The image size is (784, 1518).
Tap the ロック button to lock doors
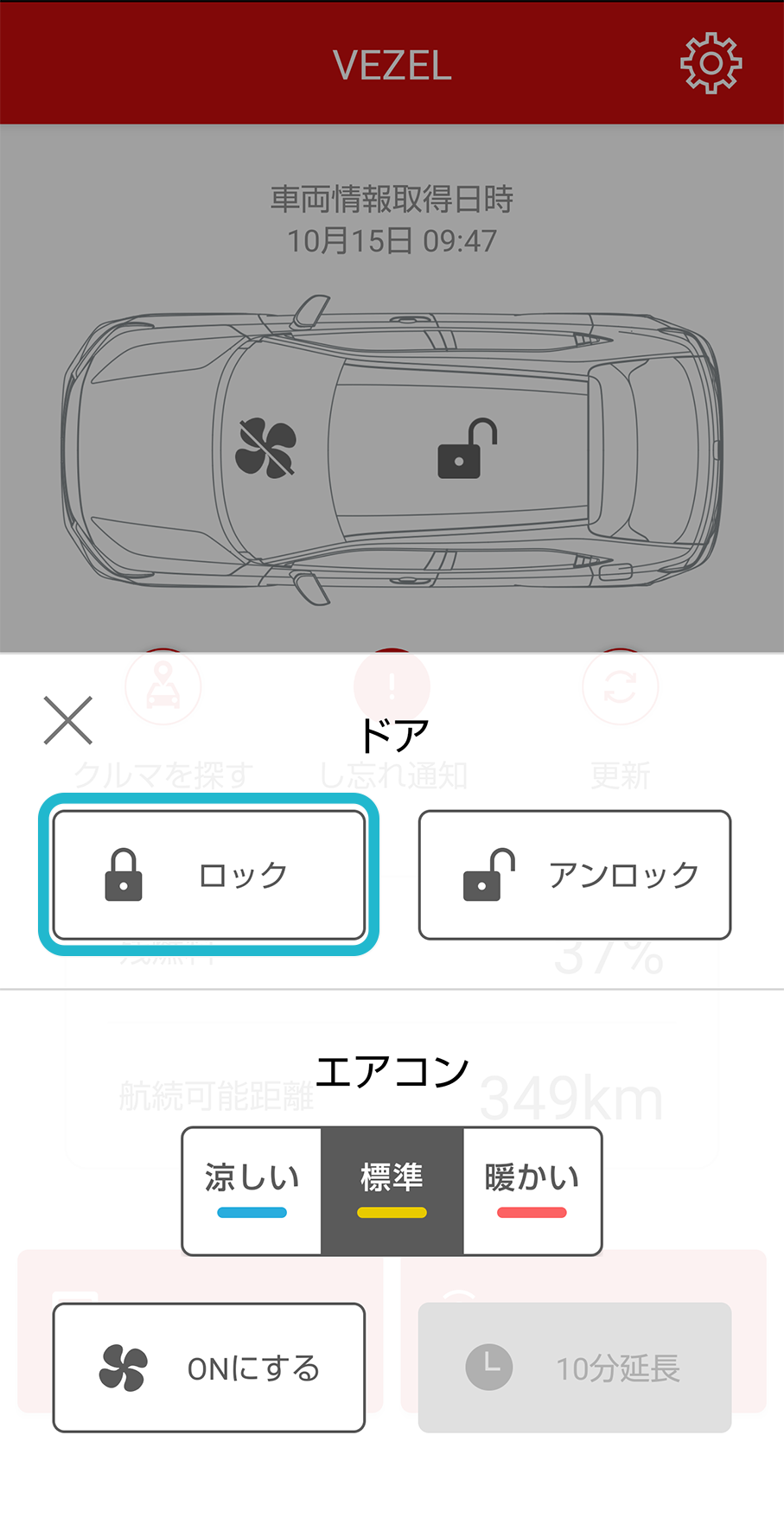pos(209,875)
